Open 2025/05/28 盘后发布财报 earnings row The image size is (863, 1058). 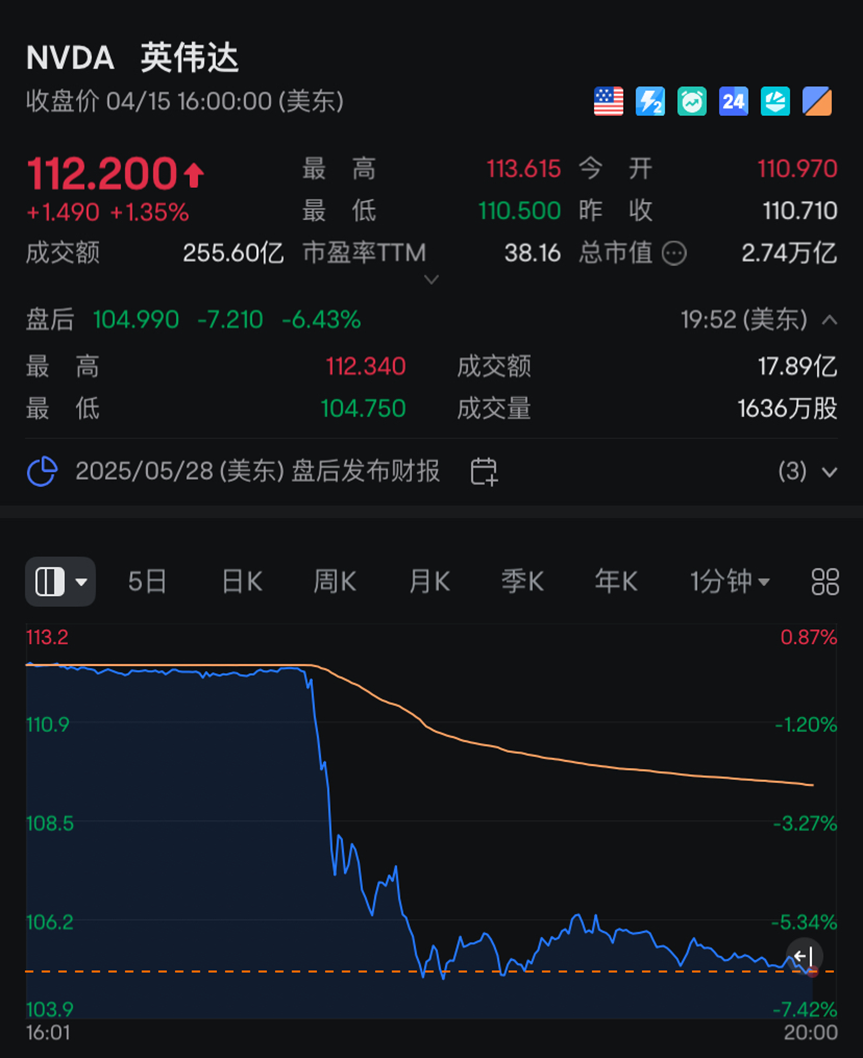click(258, 471)
